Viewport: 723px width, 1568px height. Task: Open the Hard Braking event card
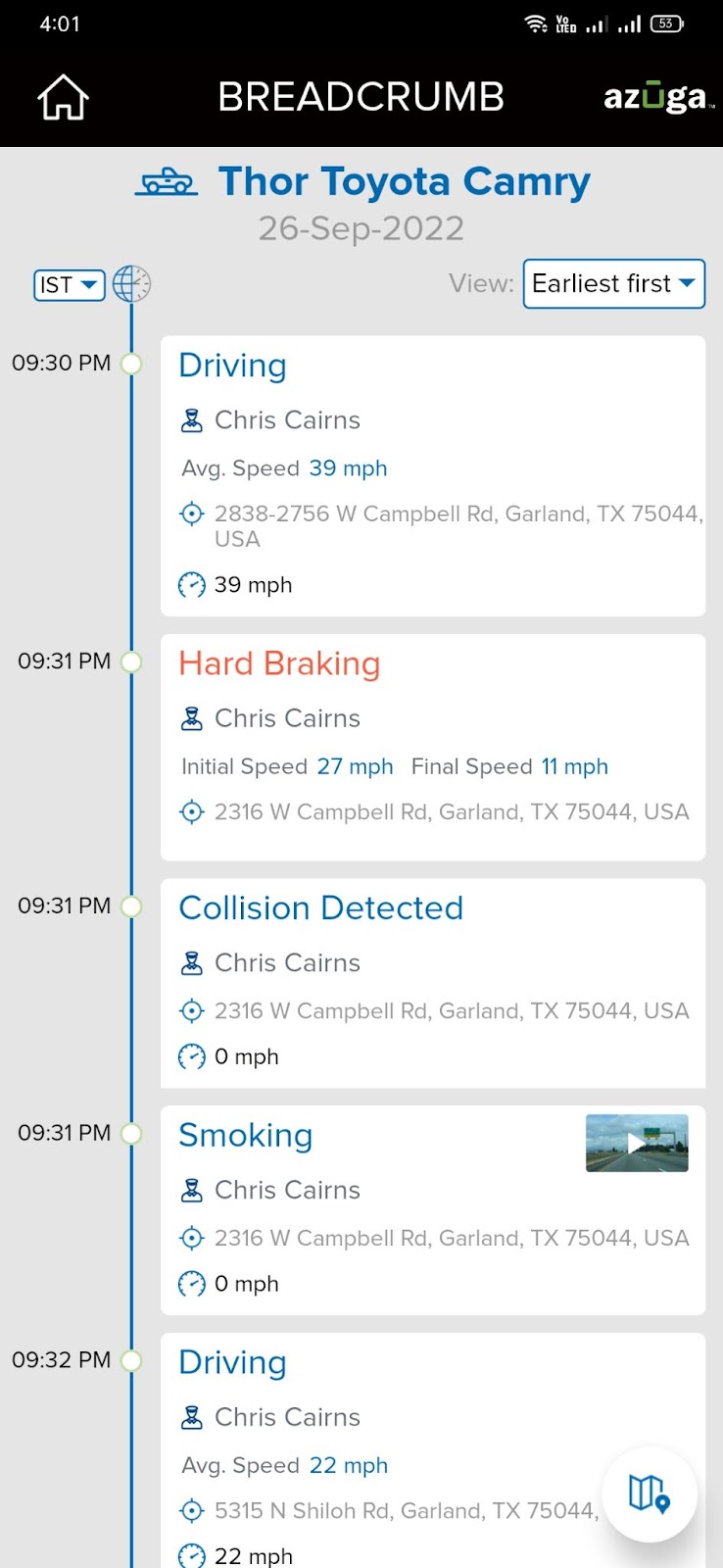point(433,748)
